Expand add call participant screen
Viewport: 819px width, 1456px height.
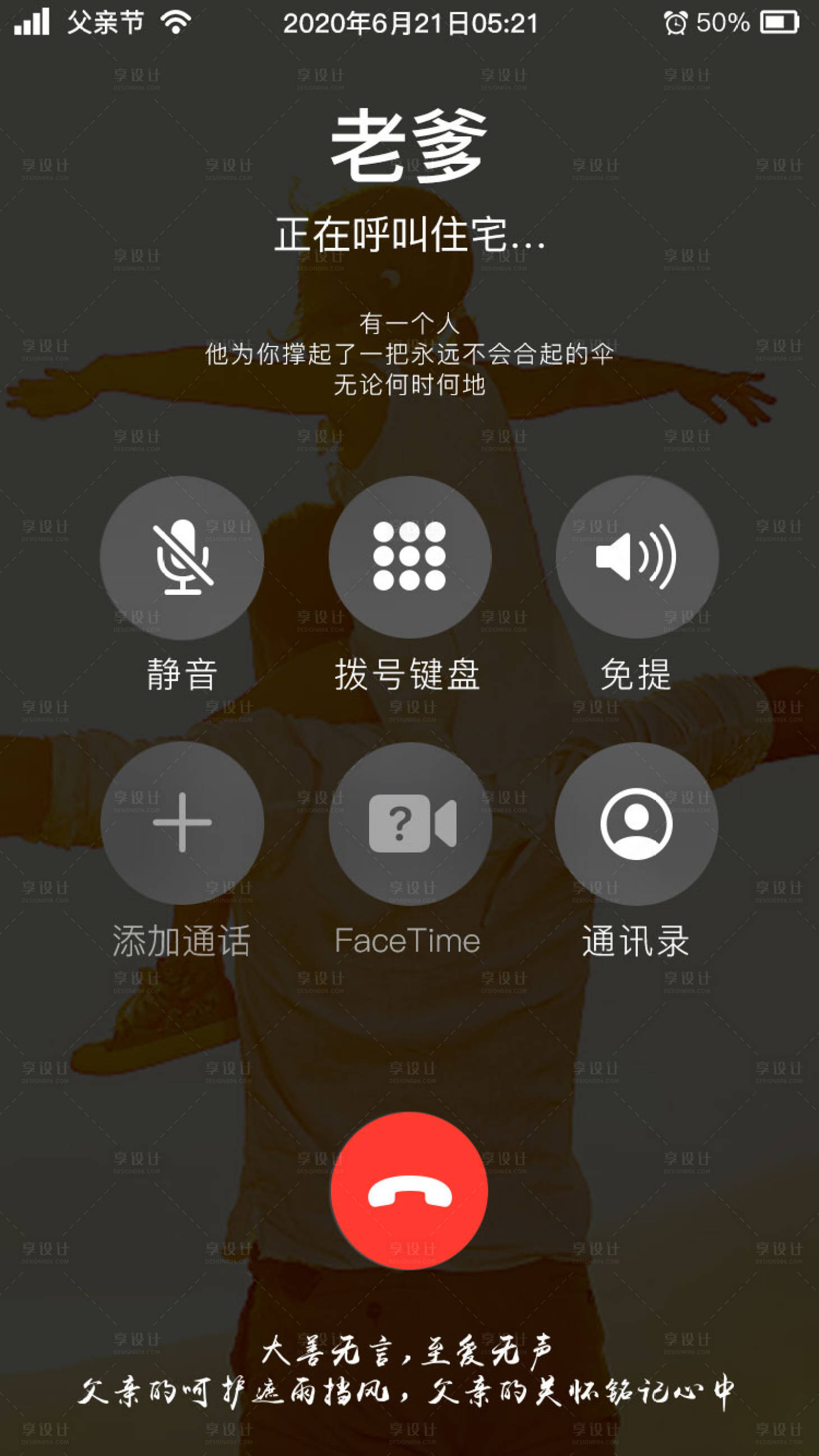[181, 825]
